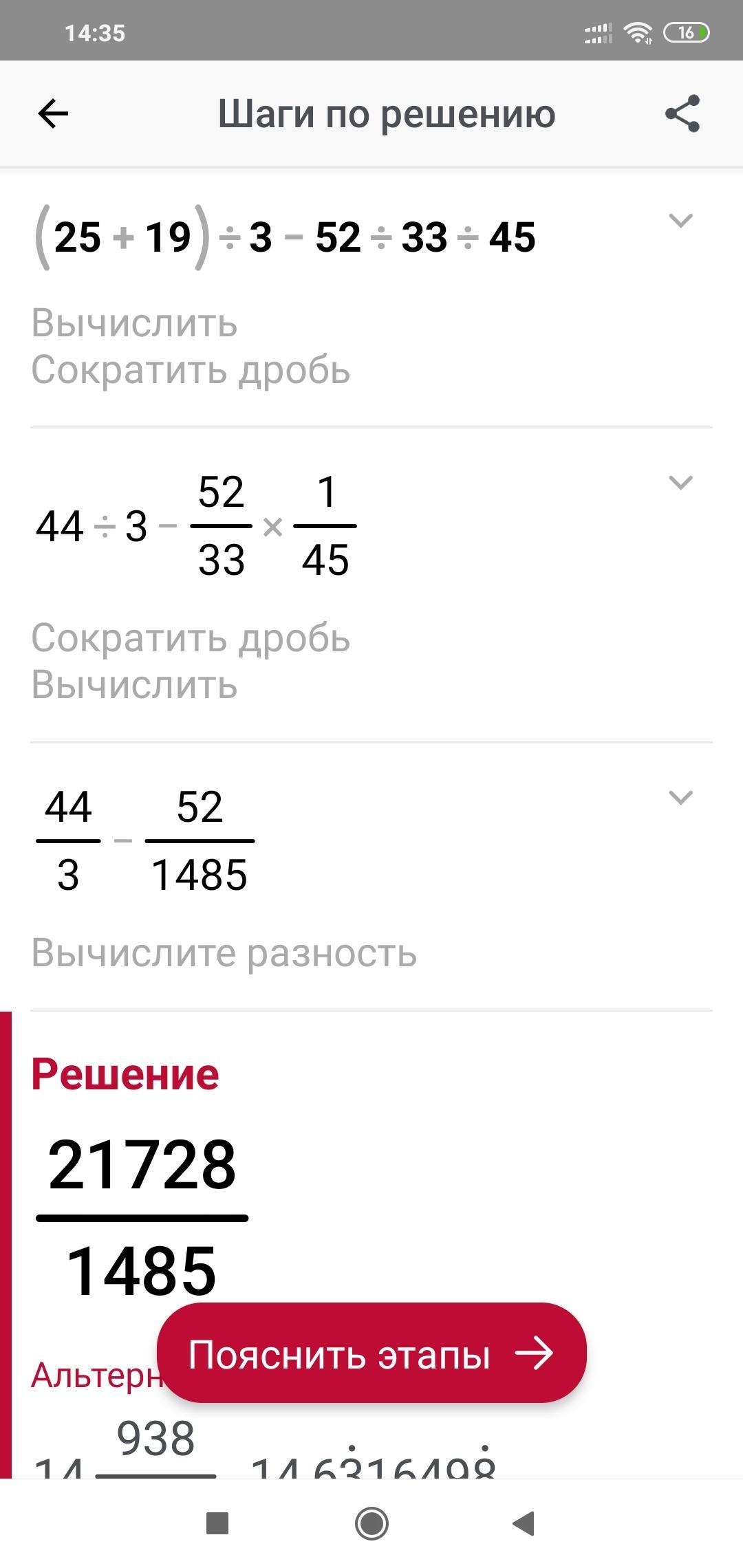Expand the 44/3 − 52/1485 step
This screenshot has height=1568, width=743.
[680, 798]
